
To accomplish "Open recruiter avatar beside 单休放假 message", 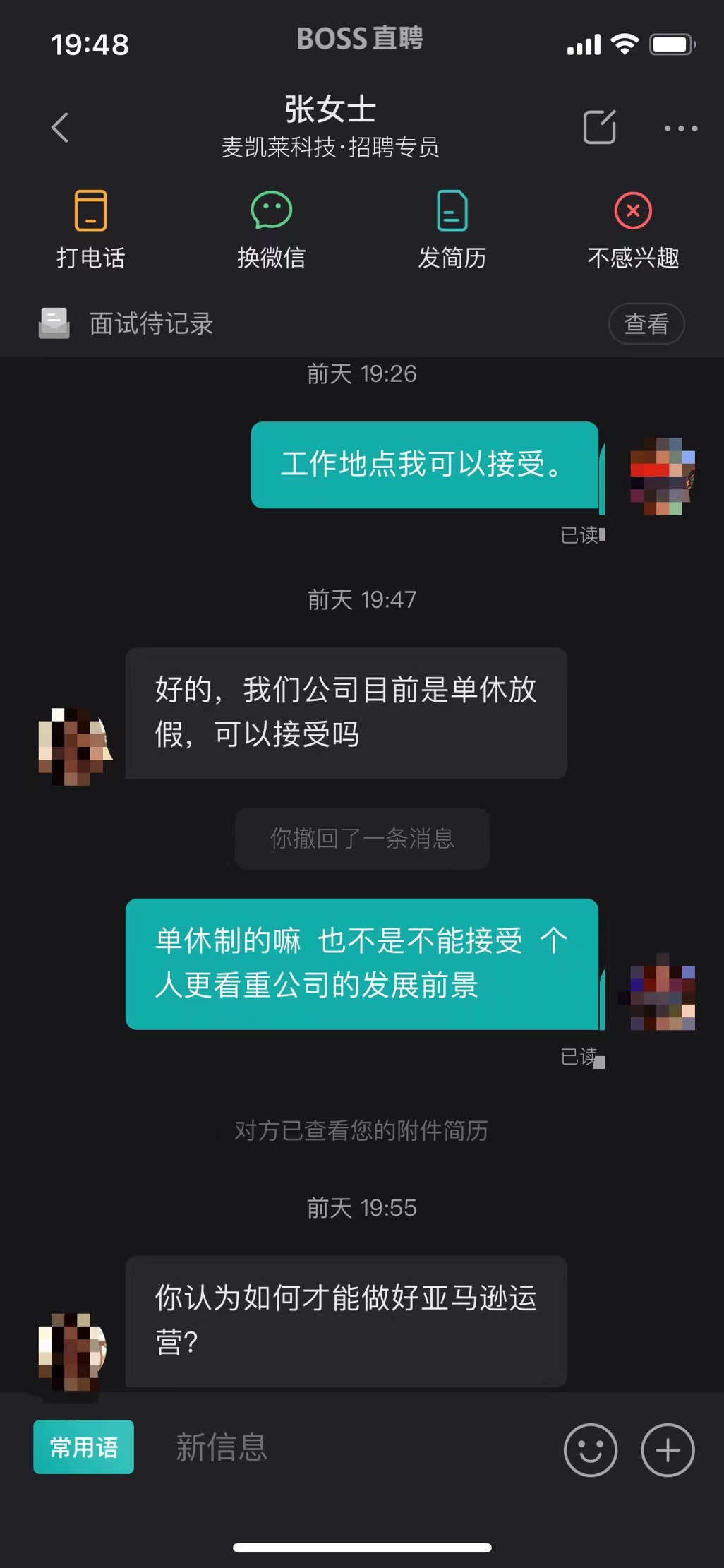I will [74, 747].
